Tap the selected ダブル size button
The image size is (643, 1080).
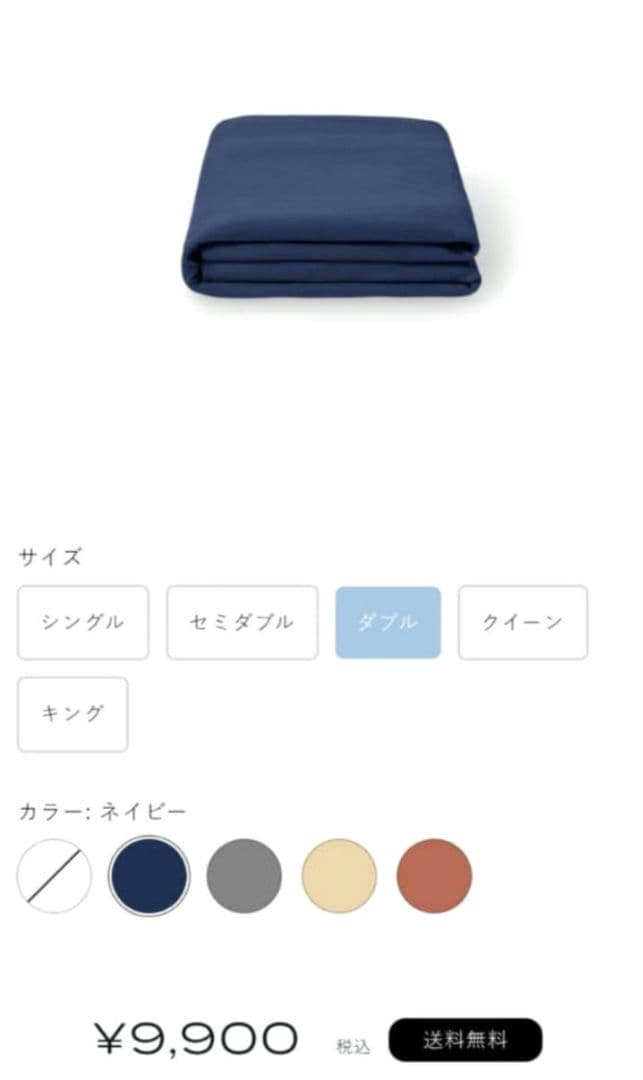tap(388, 622)
